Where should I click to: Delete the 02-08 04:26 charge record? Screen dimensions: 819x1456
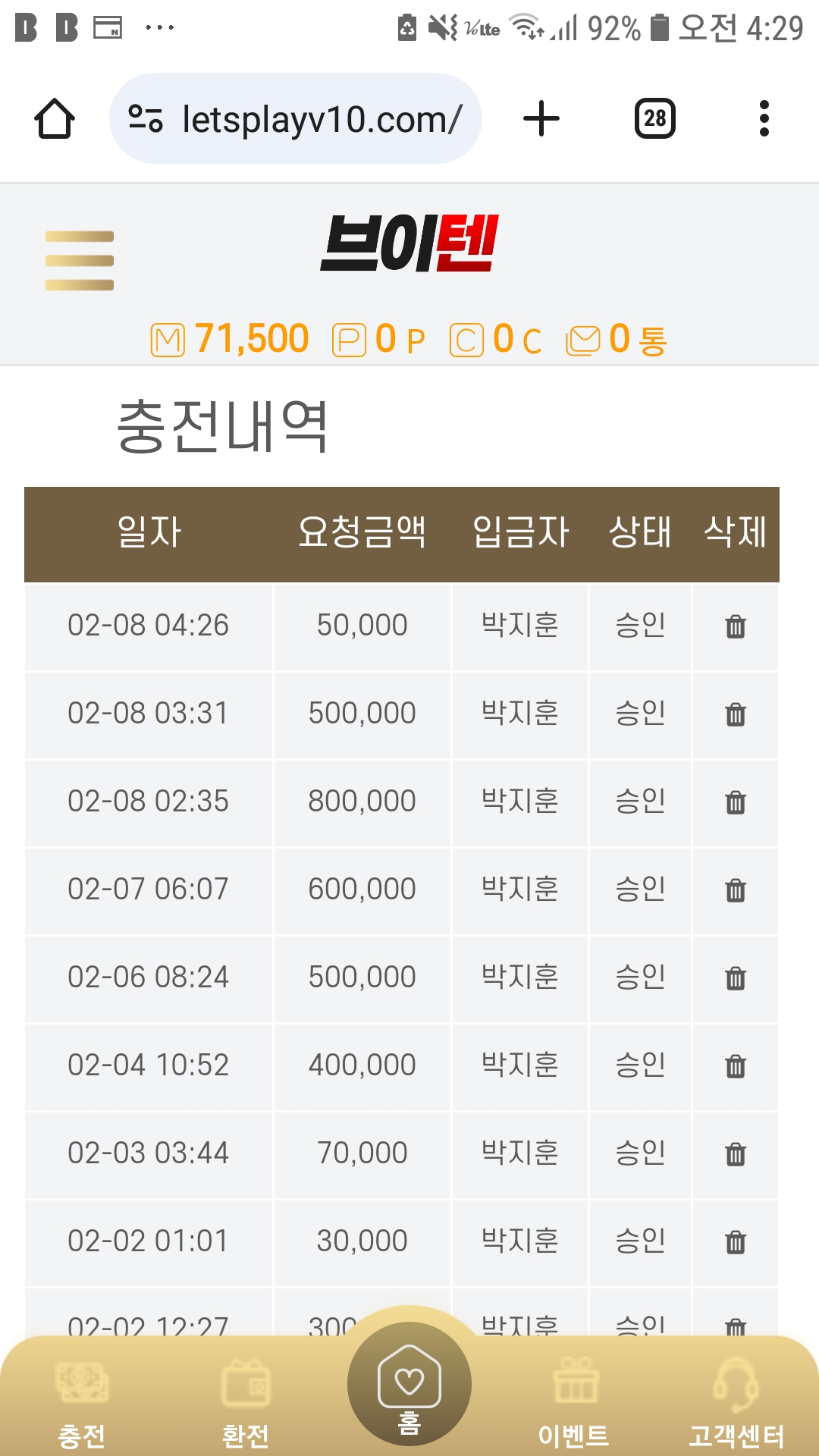[x=735, y=627]
